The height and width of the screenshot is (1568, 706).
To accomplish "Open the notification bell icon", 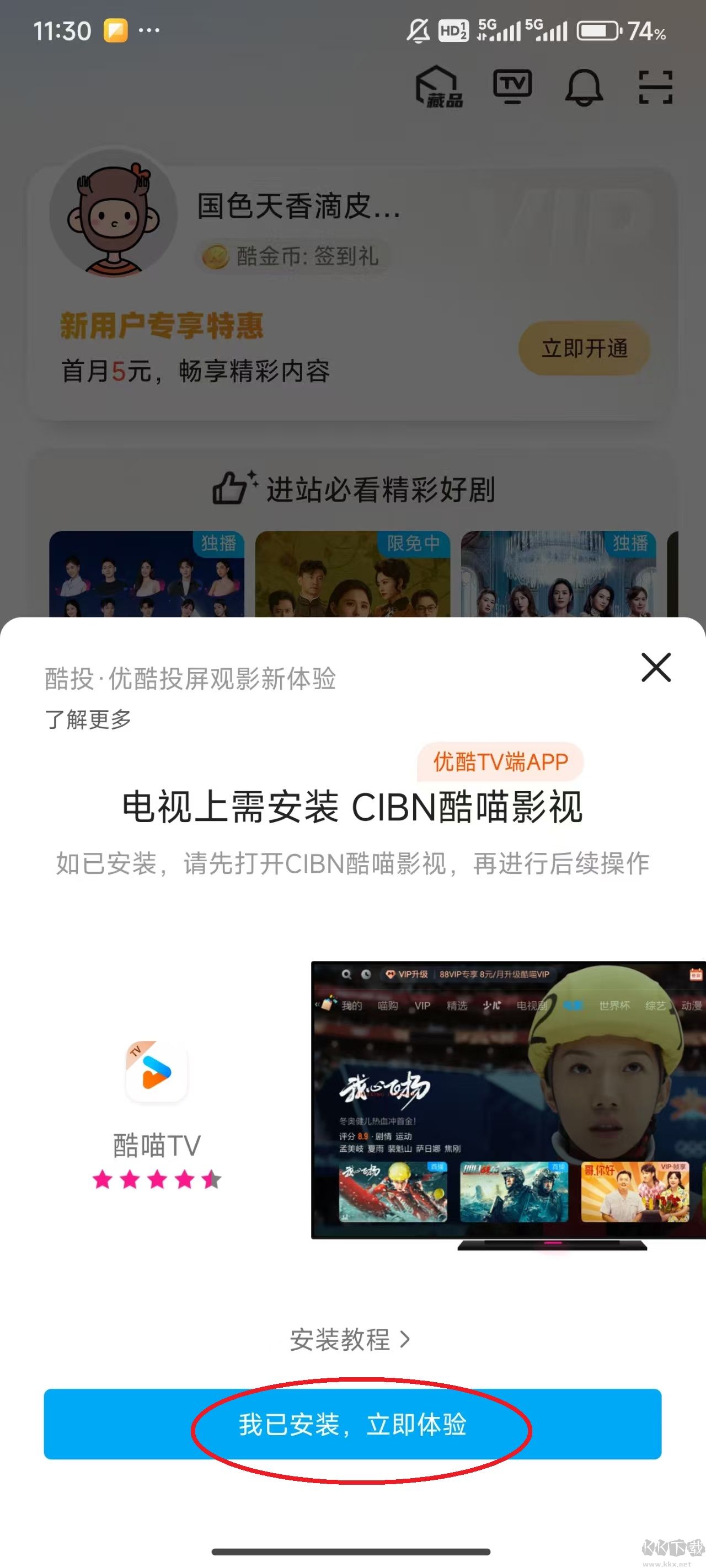I will [x=584, y=87].
